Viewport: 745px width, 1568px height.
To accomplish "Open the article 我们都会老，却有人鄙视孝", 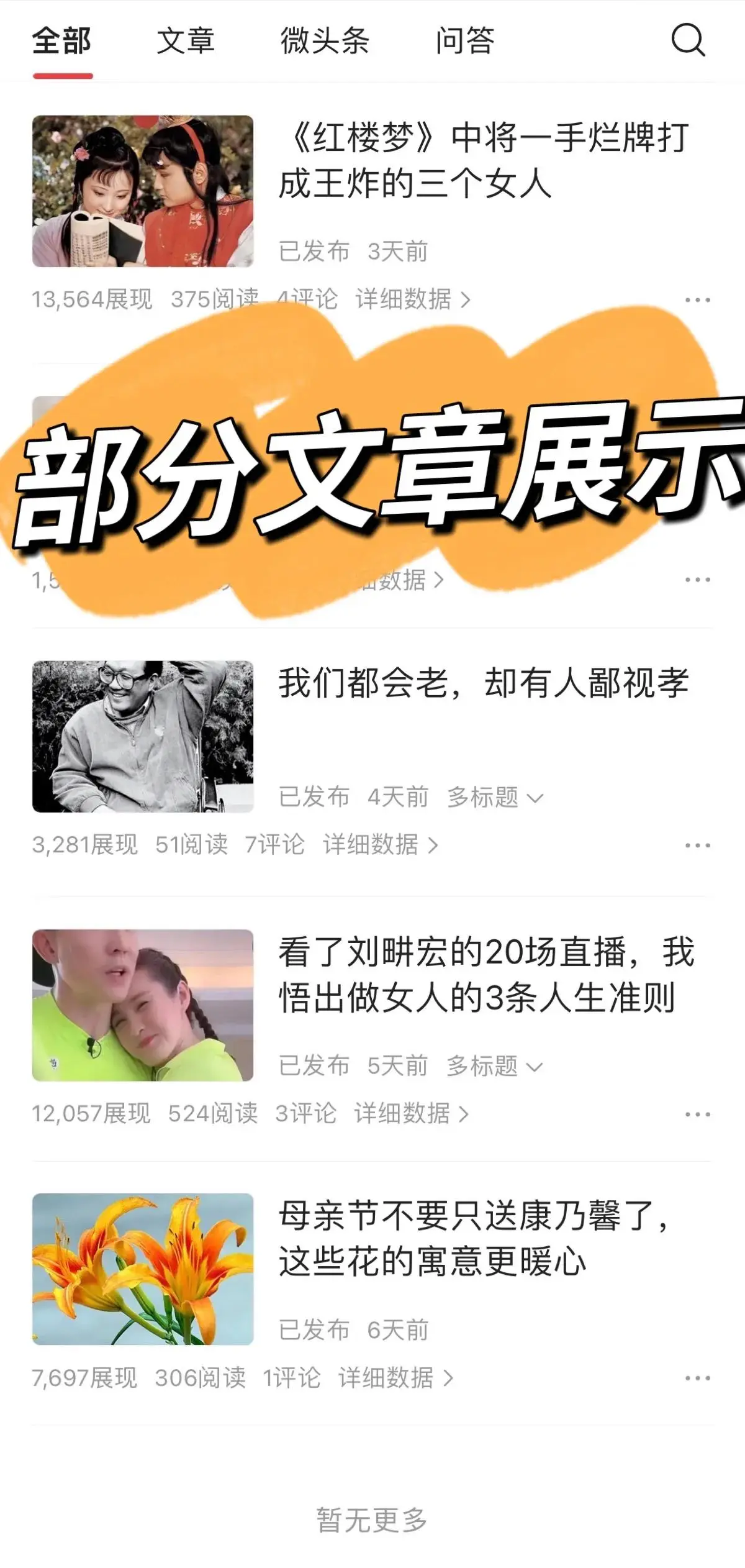I will [483, 683].
